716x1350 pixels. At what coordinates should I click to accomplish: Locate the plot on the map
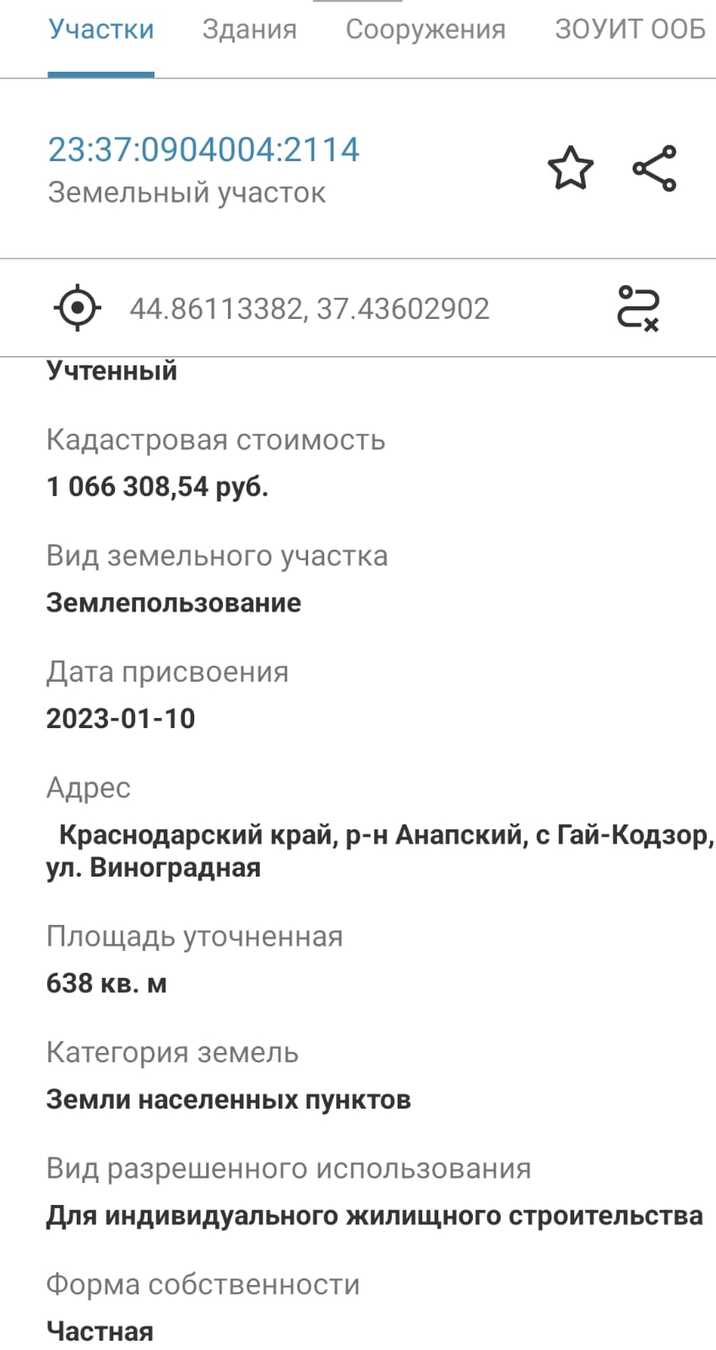tap(77, 308)
